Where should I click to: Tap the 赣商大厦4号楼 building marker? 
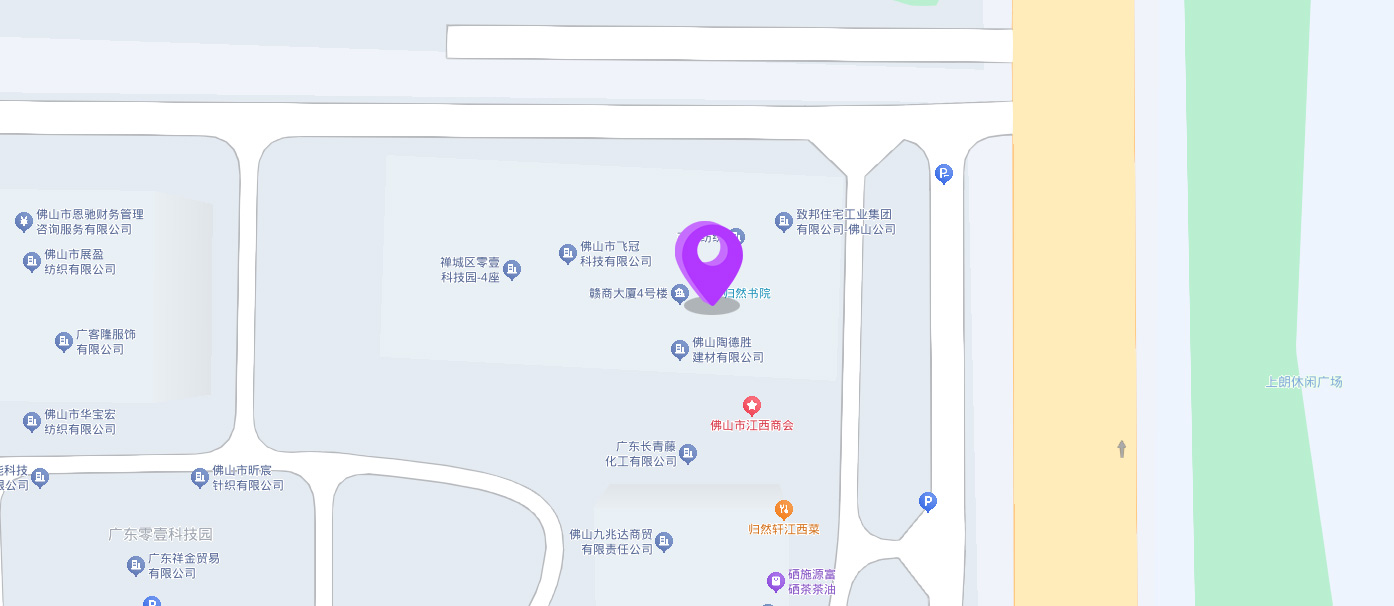[680, 294]
